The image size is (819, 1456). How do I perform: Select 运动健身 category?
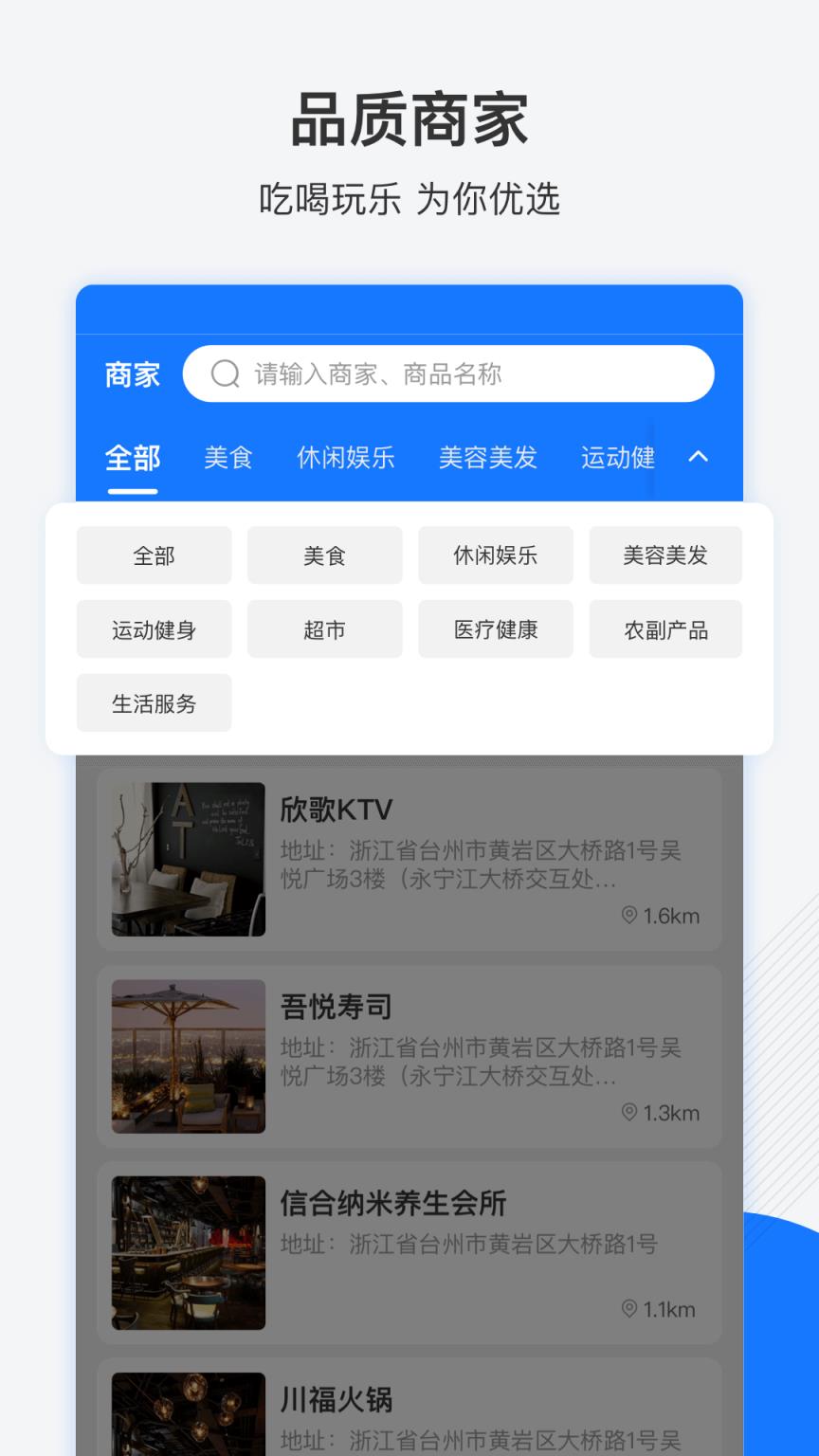154,628
